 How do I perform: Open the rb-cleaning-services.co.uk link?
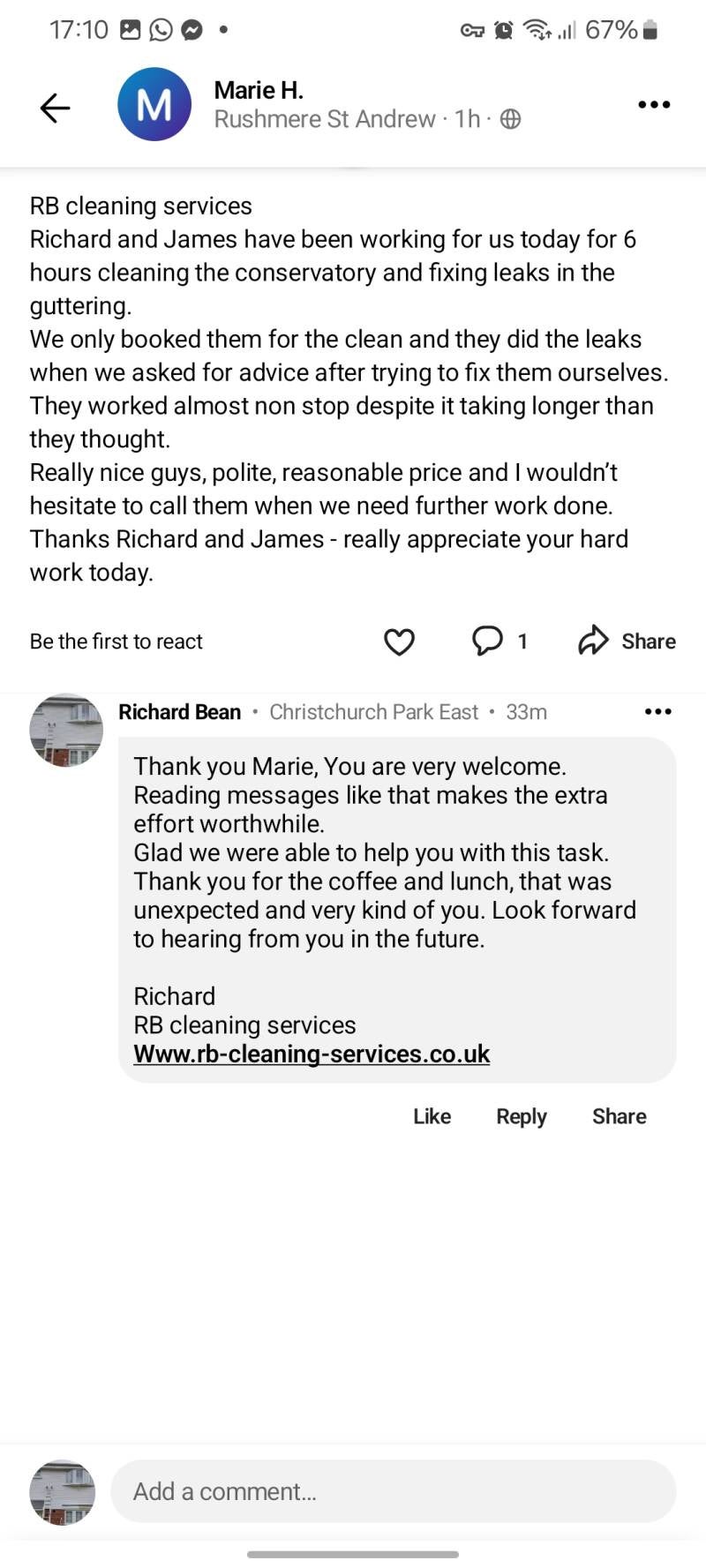(312, 1054)
